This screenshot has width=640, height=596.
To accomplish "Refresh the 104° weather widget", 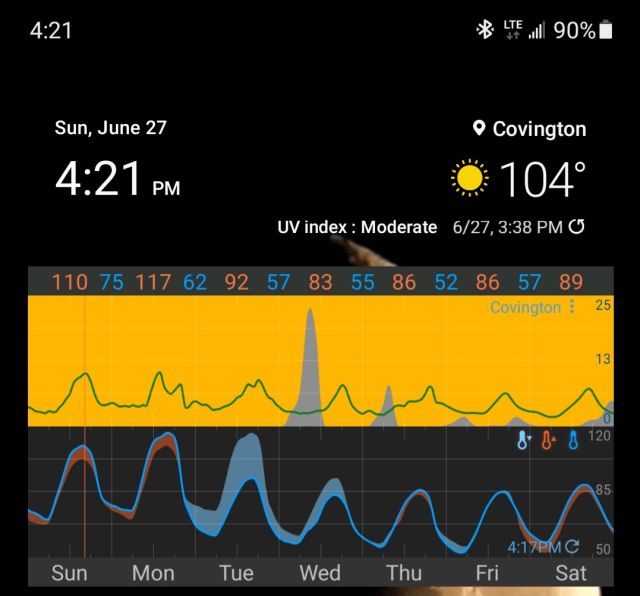I will 577,227.
